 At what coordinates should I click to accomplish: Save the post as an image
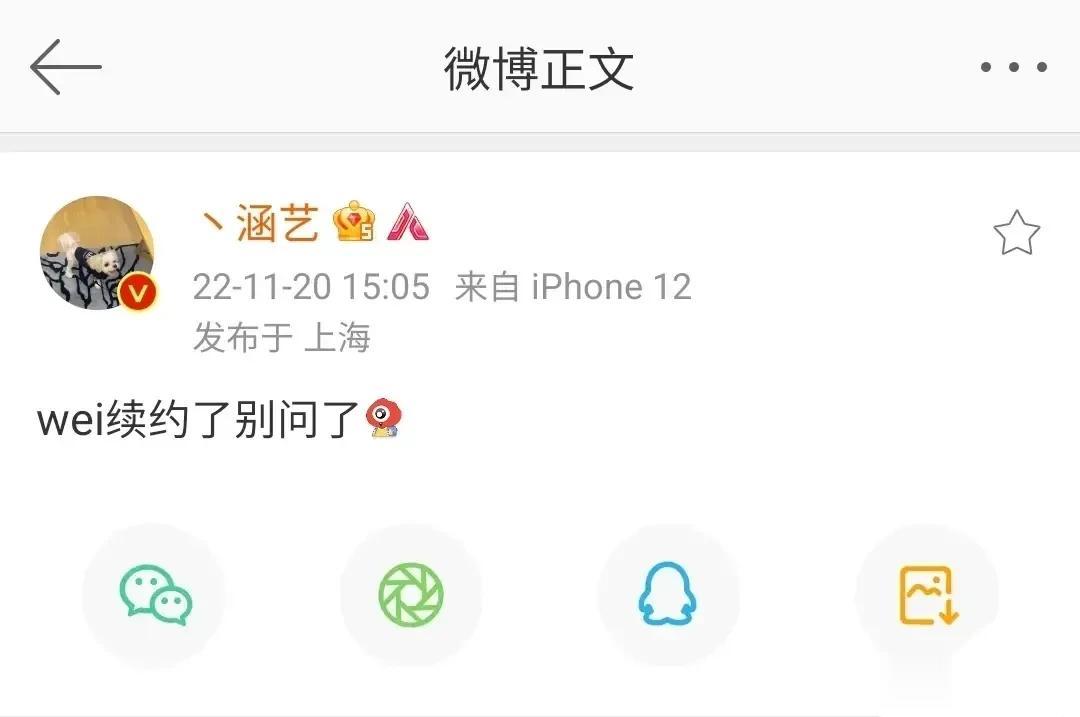pos(927,595)
